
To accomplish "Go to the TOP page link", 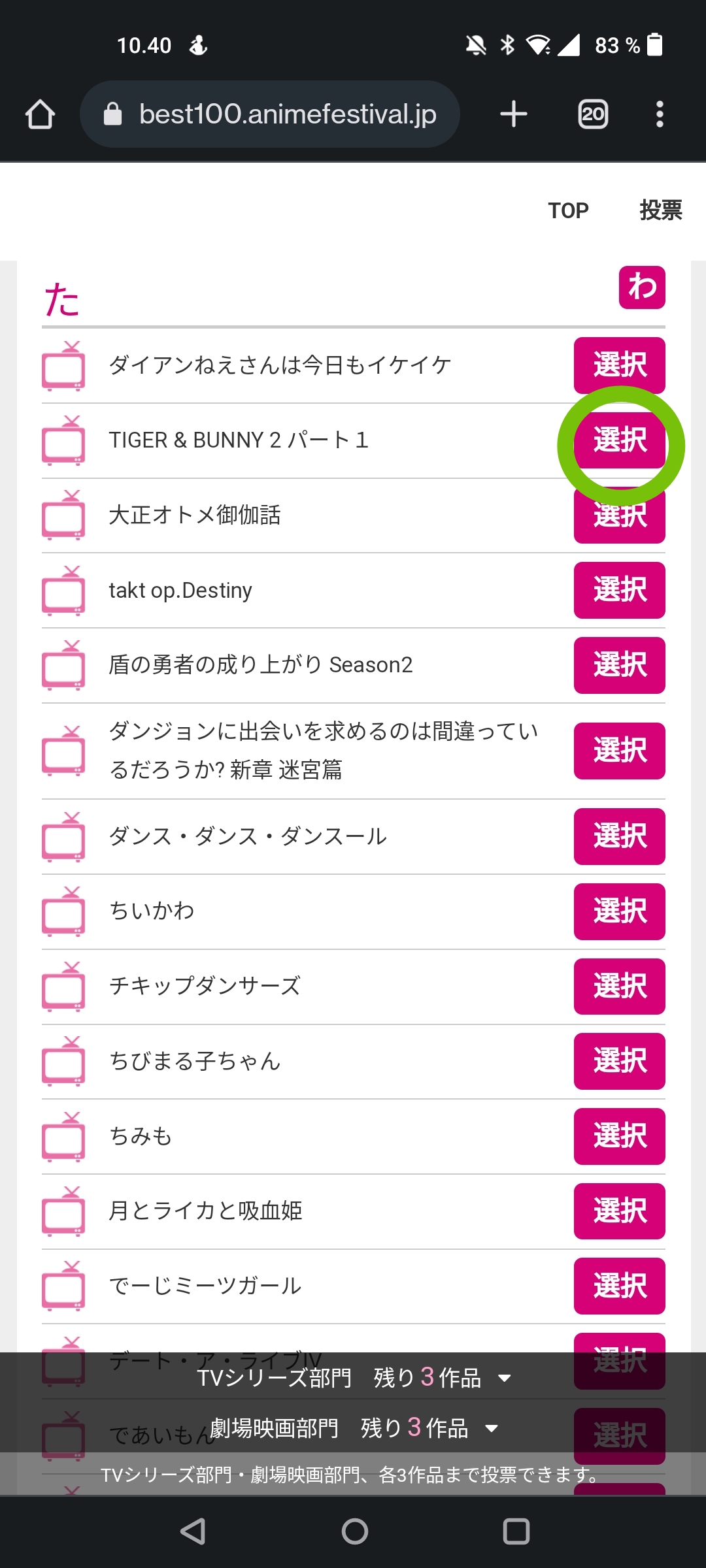I will (568, 210).
